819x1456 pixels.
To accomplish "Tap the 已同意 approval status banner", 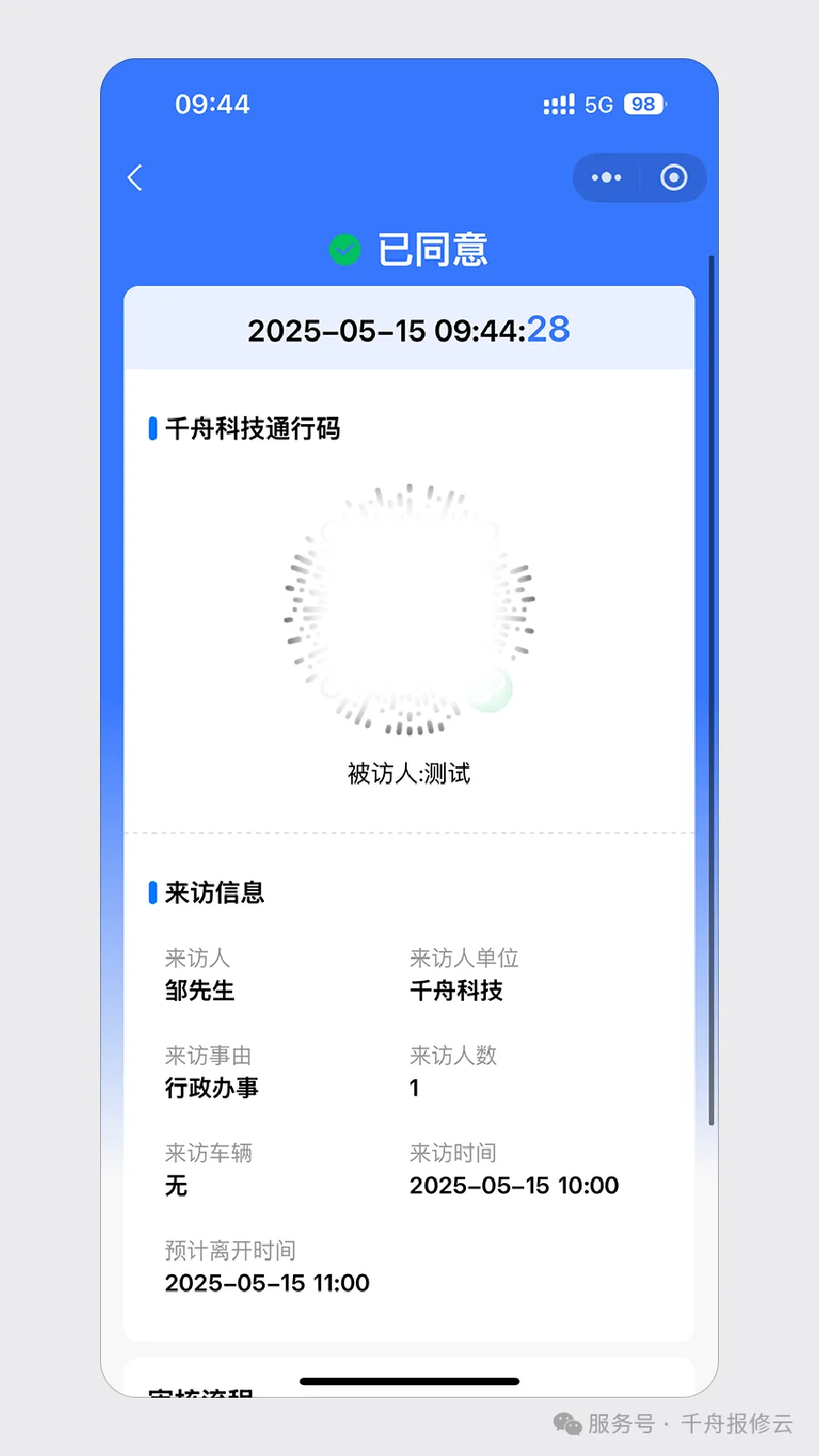I will [435, 248].
